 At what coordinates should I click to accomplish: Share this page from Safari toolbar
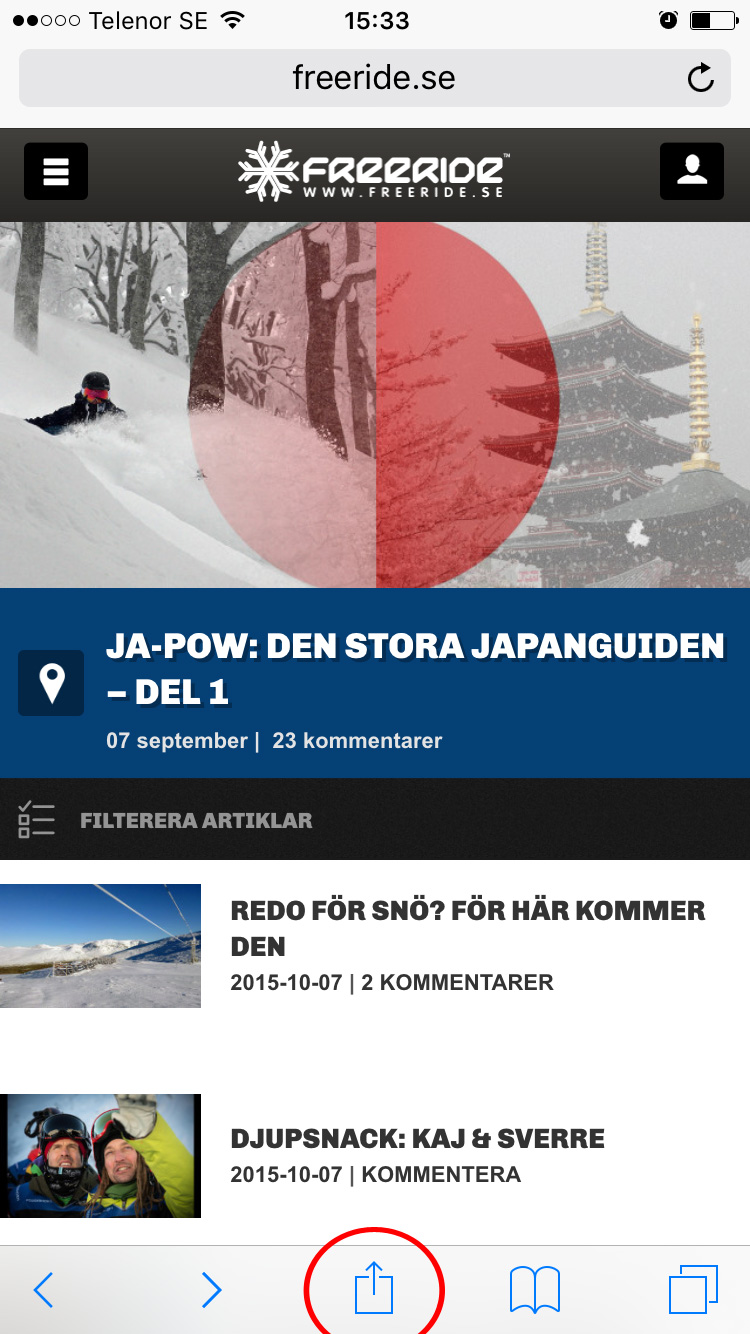pyautogui.click(x=375, y=1288)
